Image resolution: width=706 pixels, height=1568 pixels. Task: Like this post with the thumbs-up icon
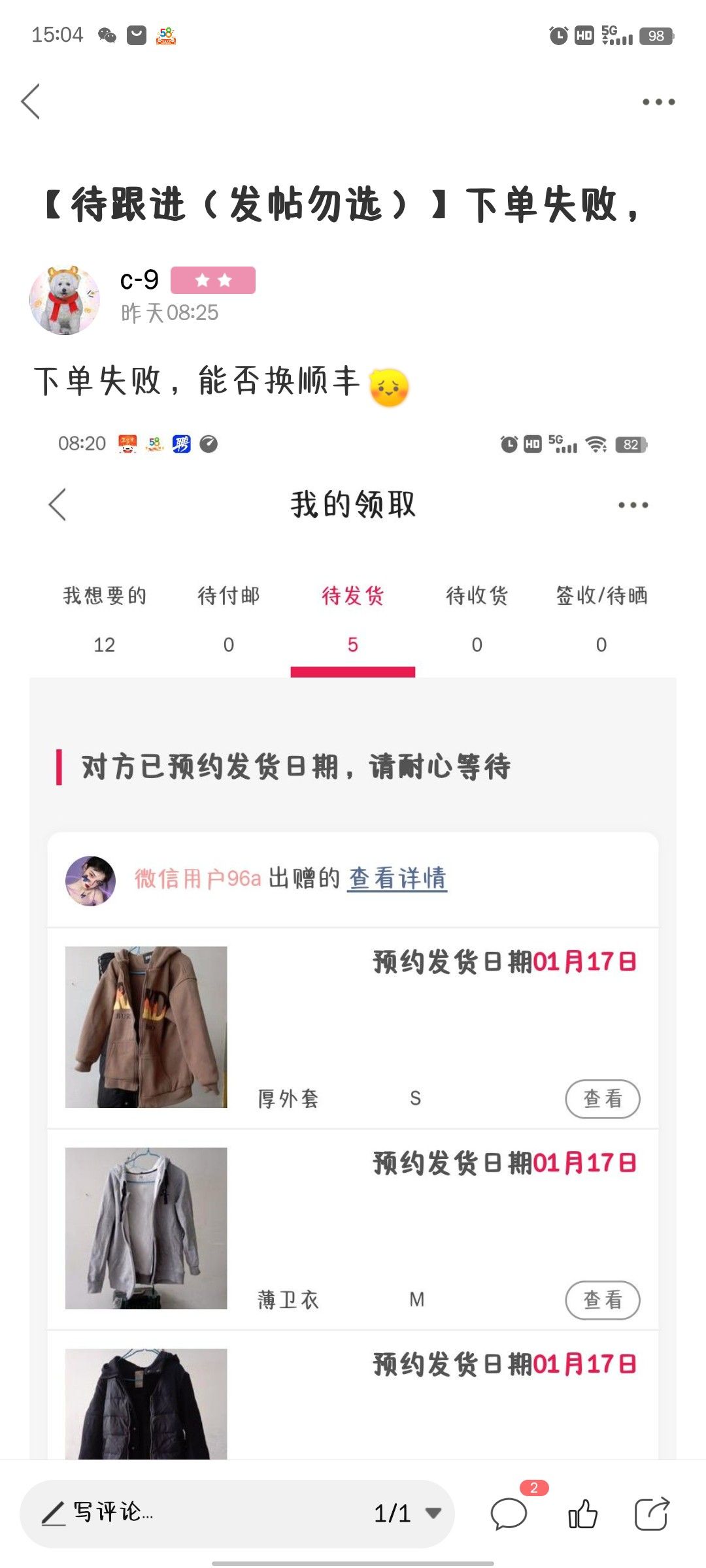(582, 1513)
